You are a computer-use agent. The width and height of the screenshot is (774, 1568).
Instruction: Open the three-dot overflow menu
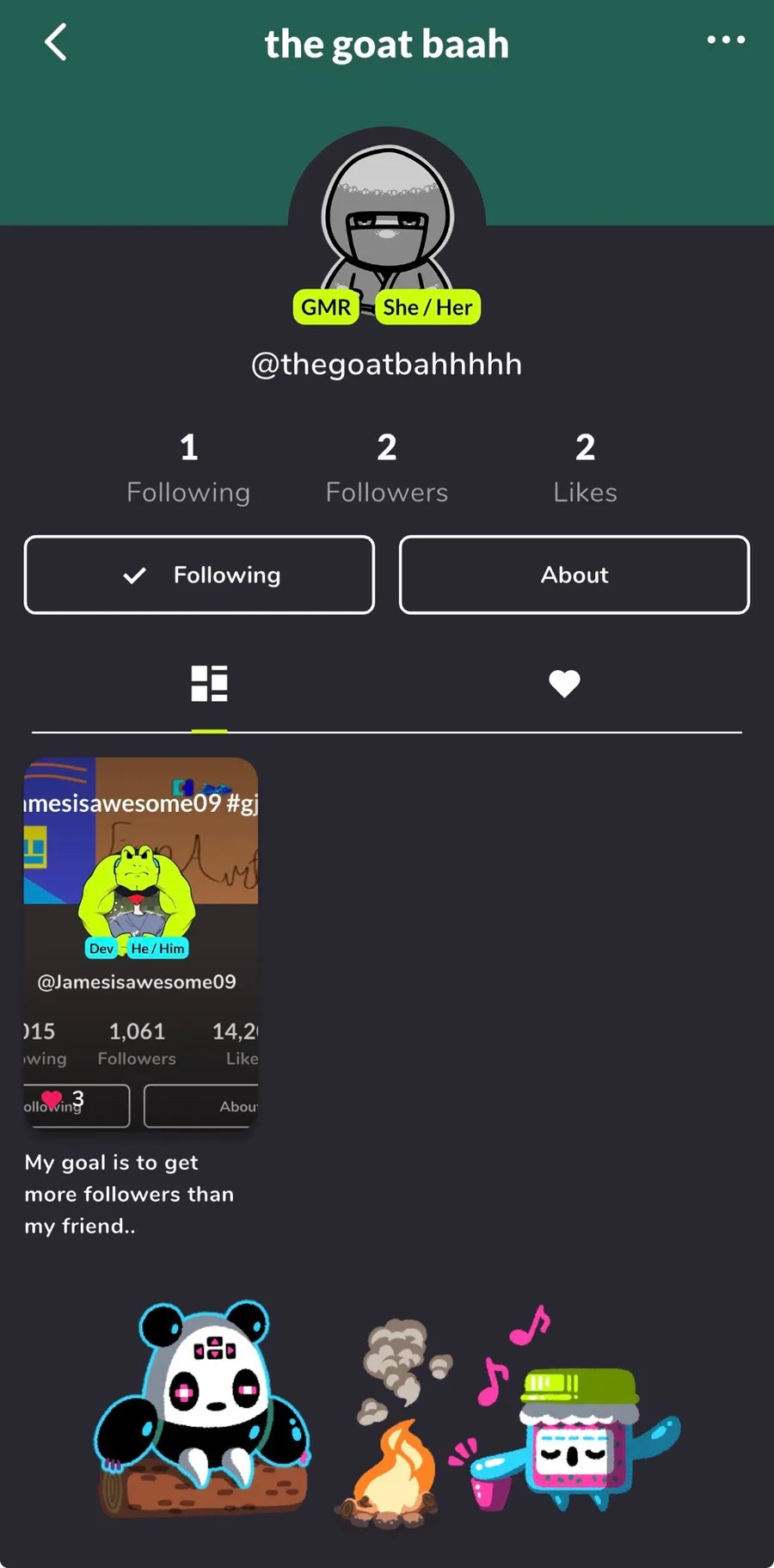click(725, 40)
